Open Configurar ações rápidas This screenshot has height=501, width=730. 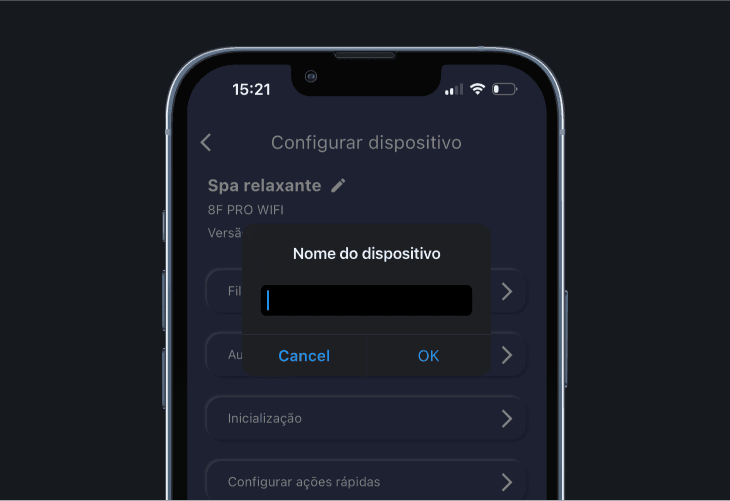pyautogui.click(x=366, y=481)
